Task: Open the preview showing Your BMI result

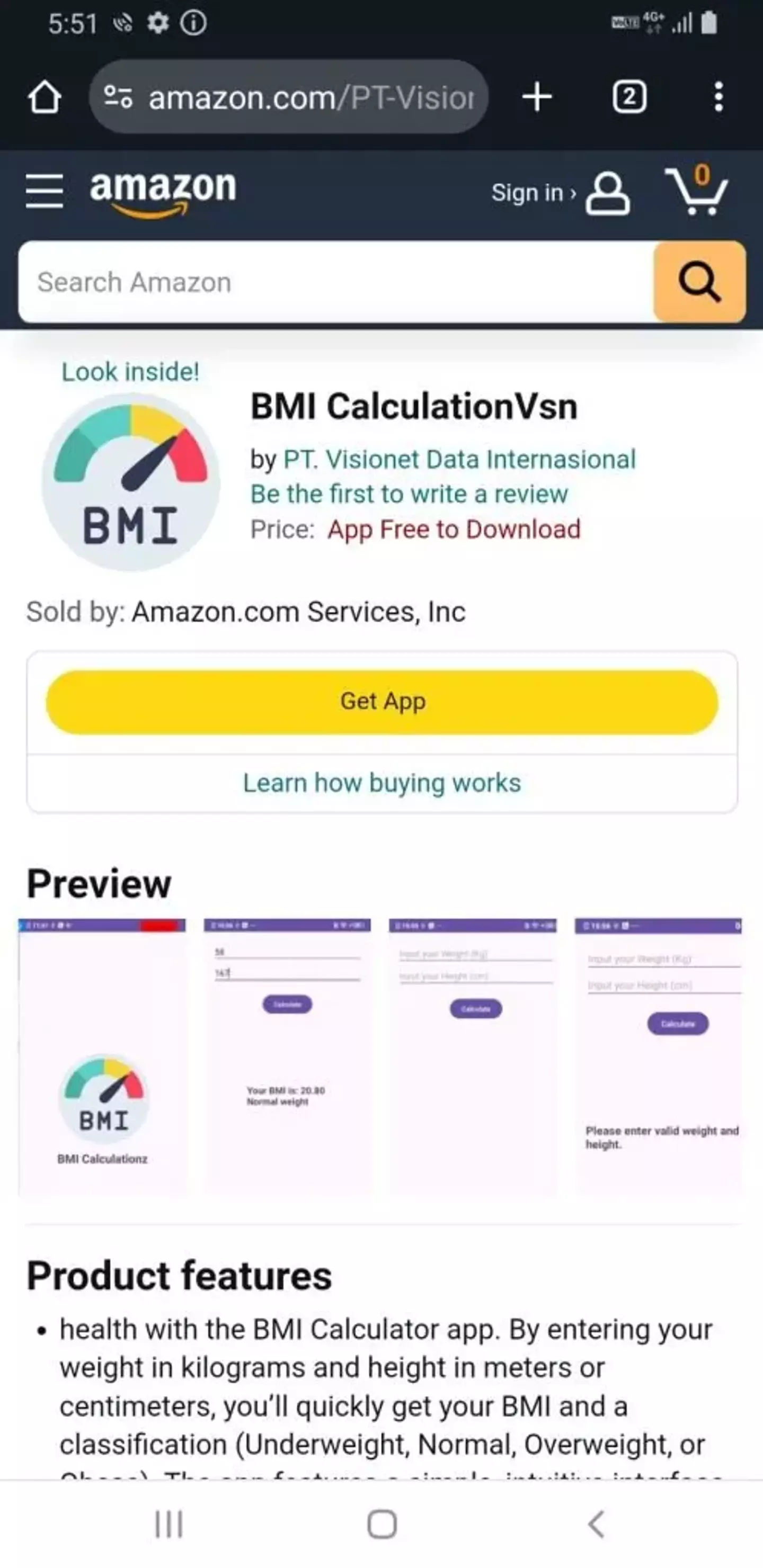Action: click(287, 1056)
